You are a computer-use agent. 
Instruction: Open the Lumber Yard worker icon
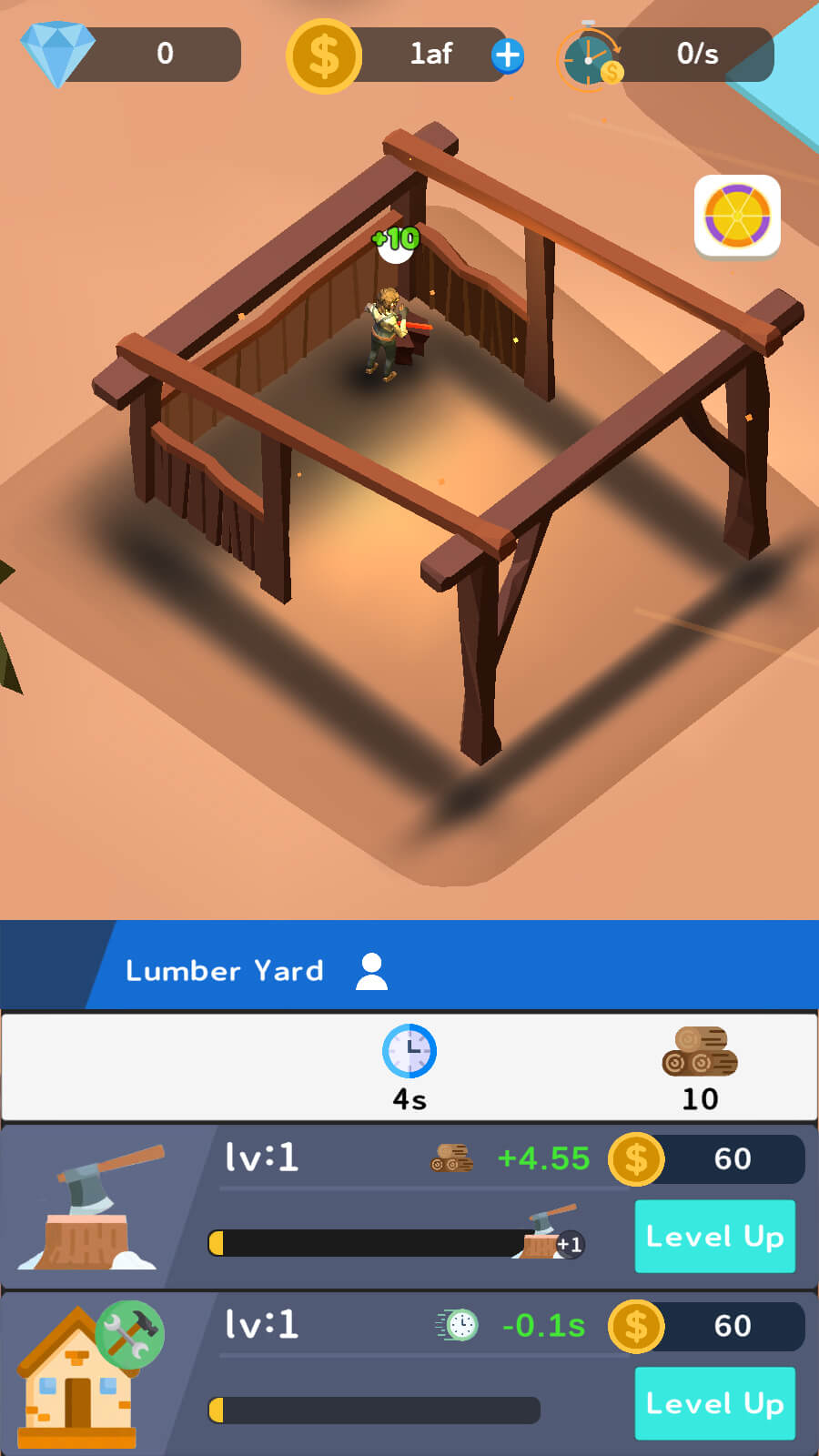tap(371, 971)
